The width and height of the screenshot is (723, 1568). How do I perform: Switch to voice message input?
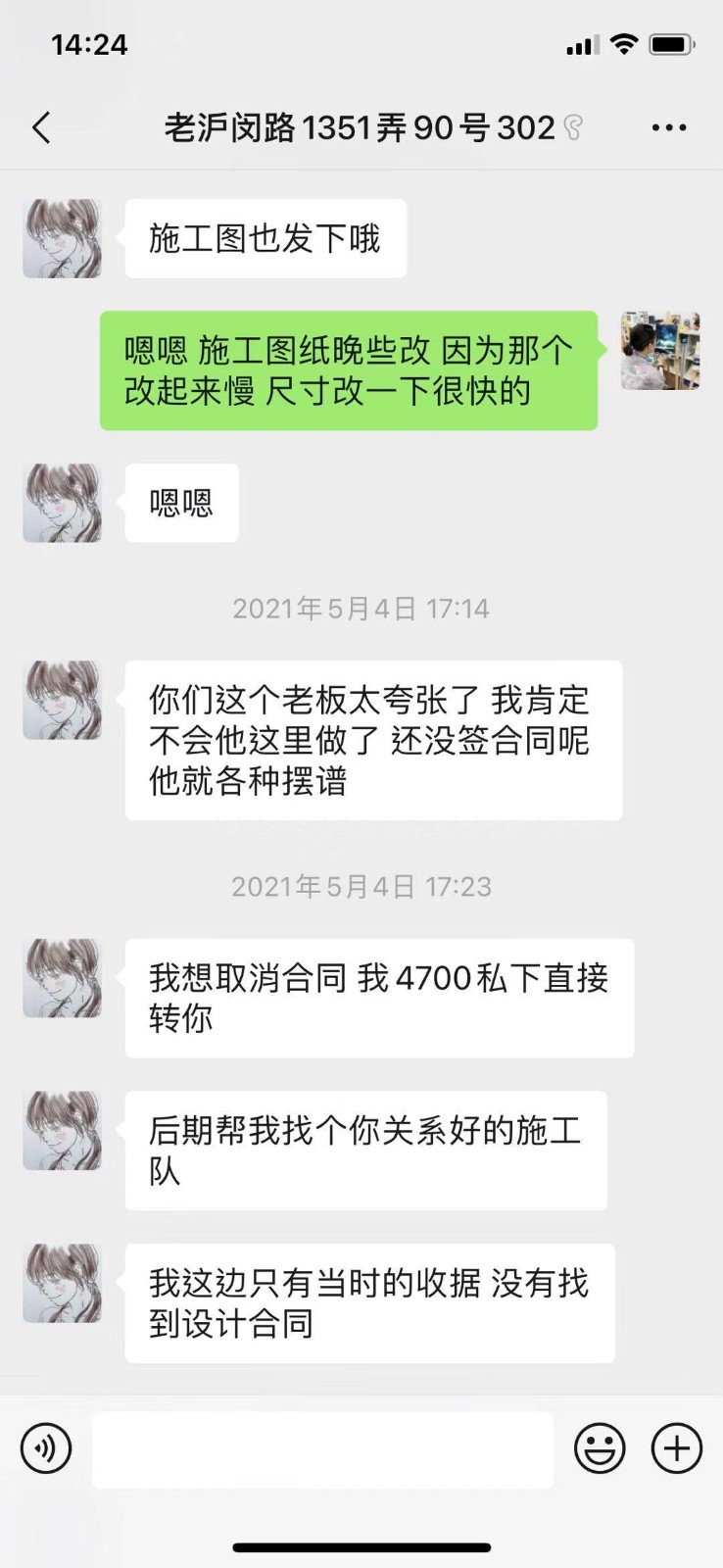pos(46,1448)
